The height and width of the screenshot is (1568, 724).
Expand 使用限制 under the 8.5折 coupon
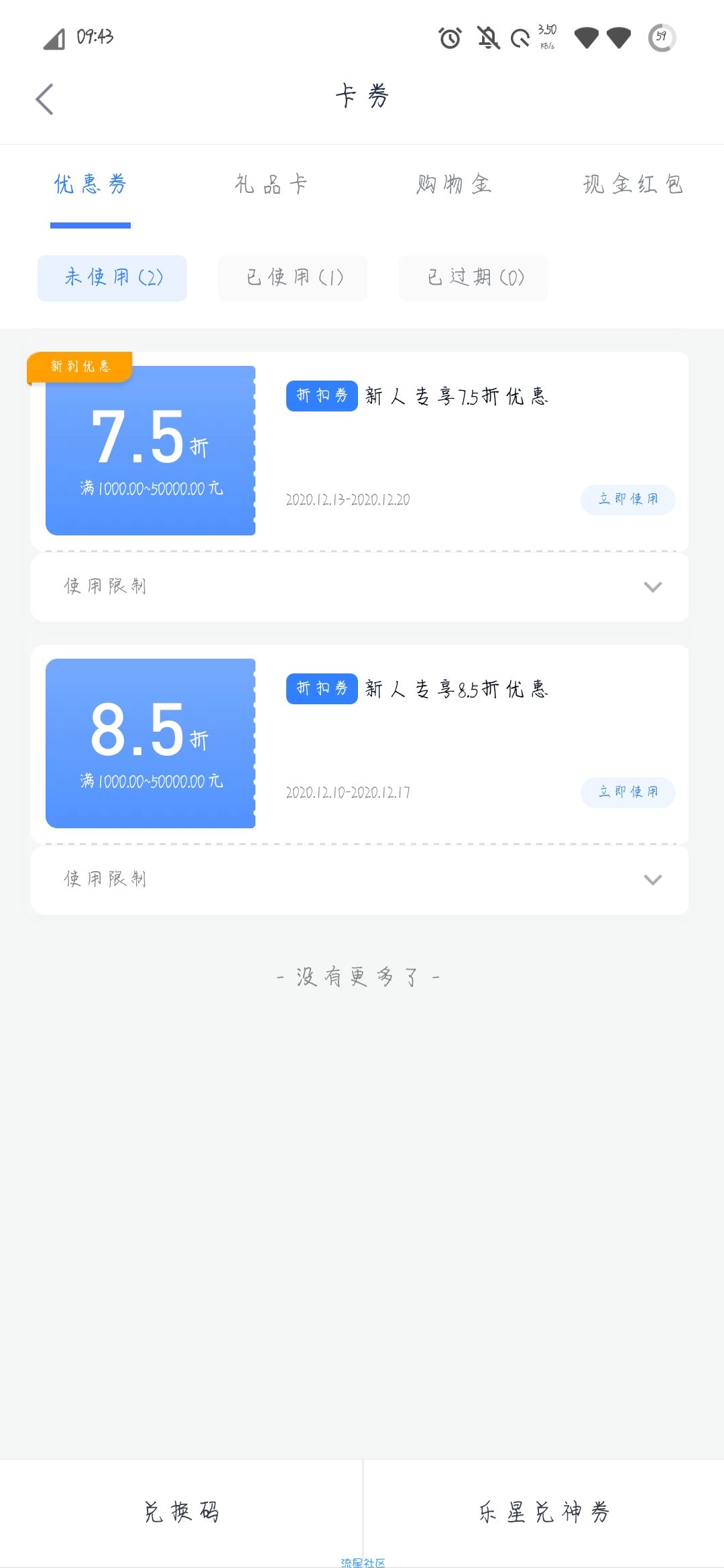tap(359, 880)
